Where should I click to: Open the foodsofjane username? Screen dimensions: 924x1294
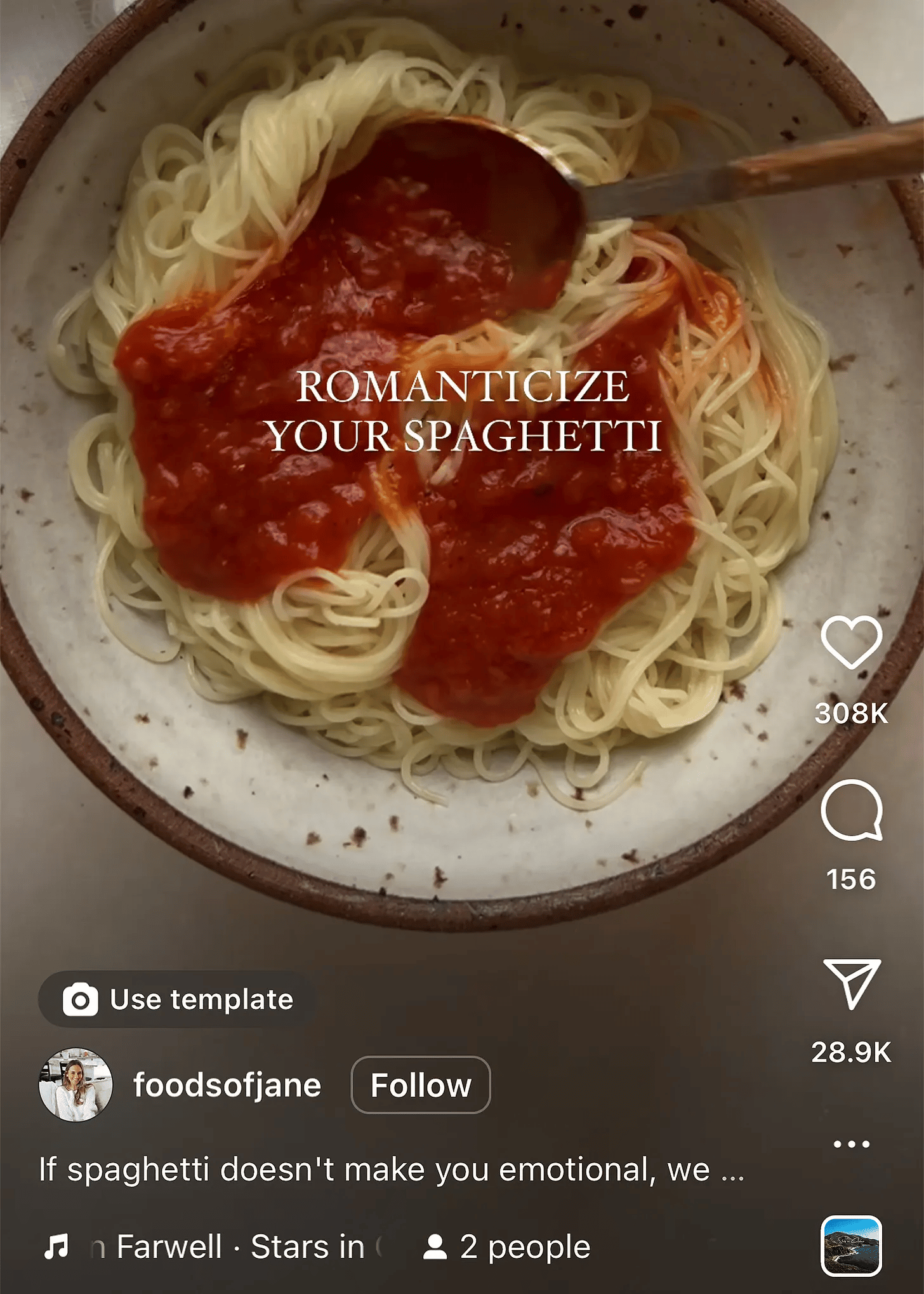click(227, 1085)
